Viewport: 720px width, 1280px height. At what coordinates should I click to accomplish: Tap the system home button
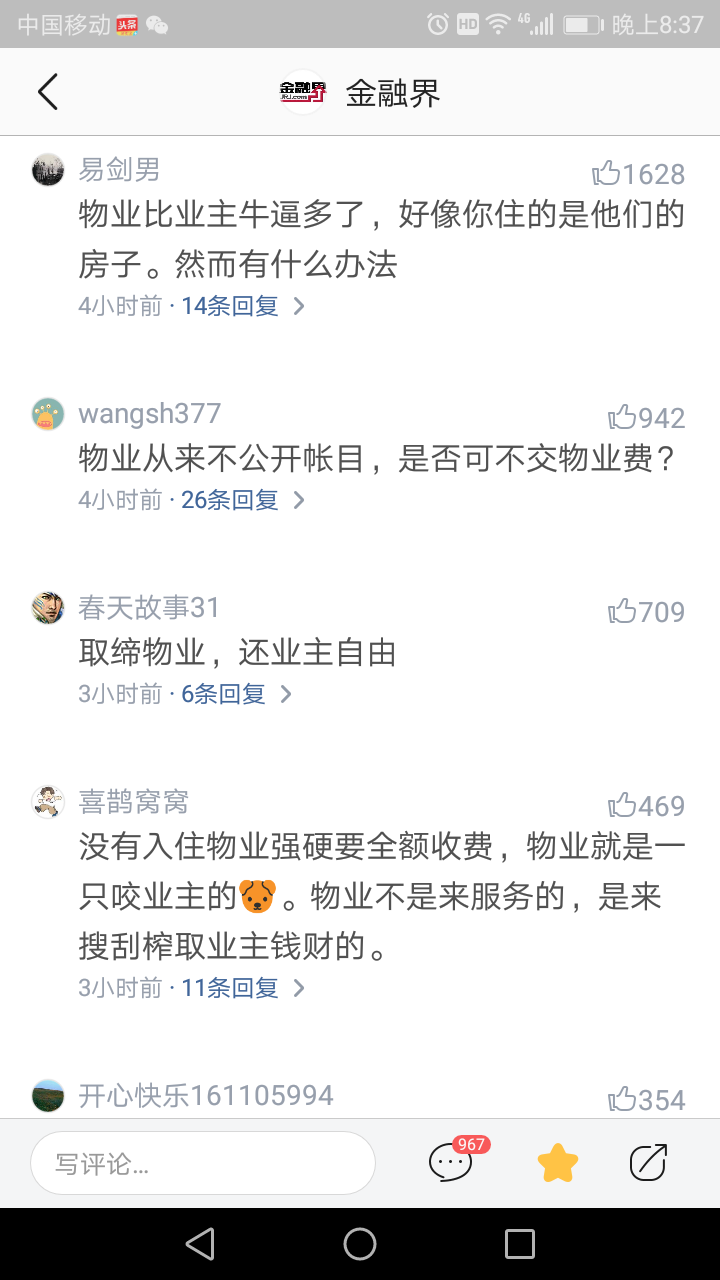point(360,1244)
